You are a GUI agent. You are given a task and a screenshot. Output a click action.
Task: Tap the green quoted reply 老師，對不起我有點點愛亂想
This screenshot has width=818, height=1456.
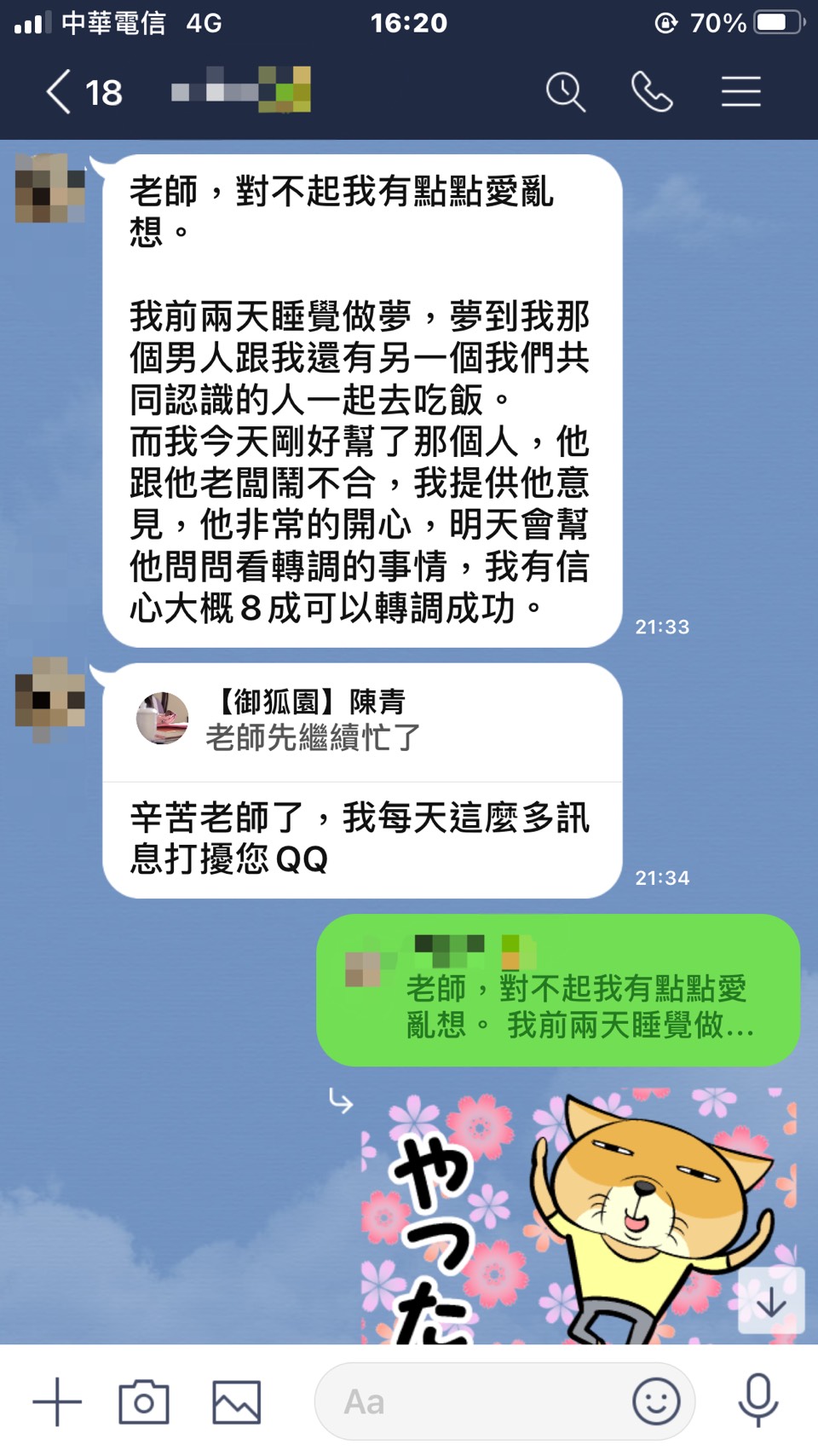[x=558, y=991]
